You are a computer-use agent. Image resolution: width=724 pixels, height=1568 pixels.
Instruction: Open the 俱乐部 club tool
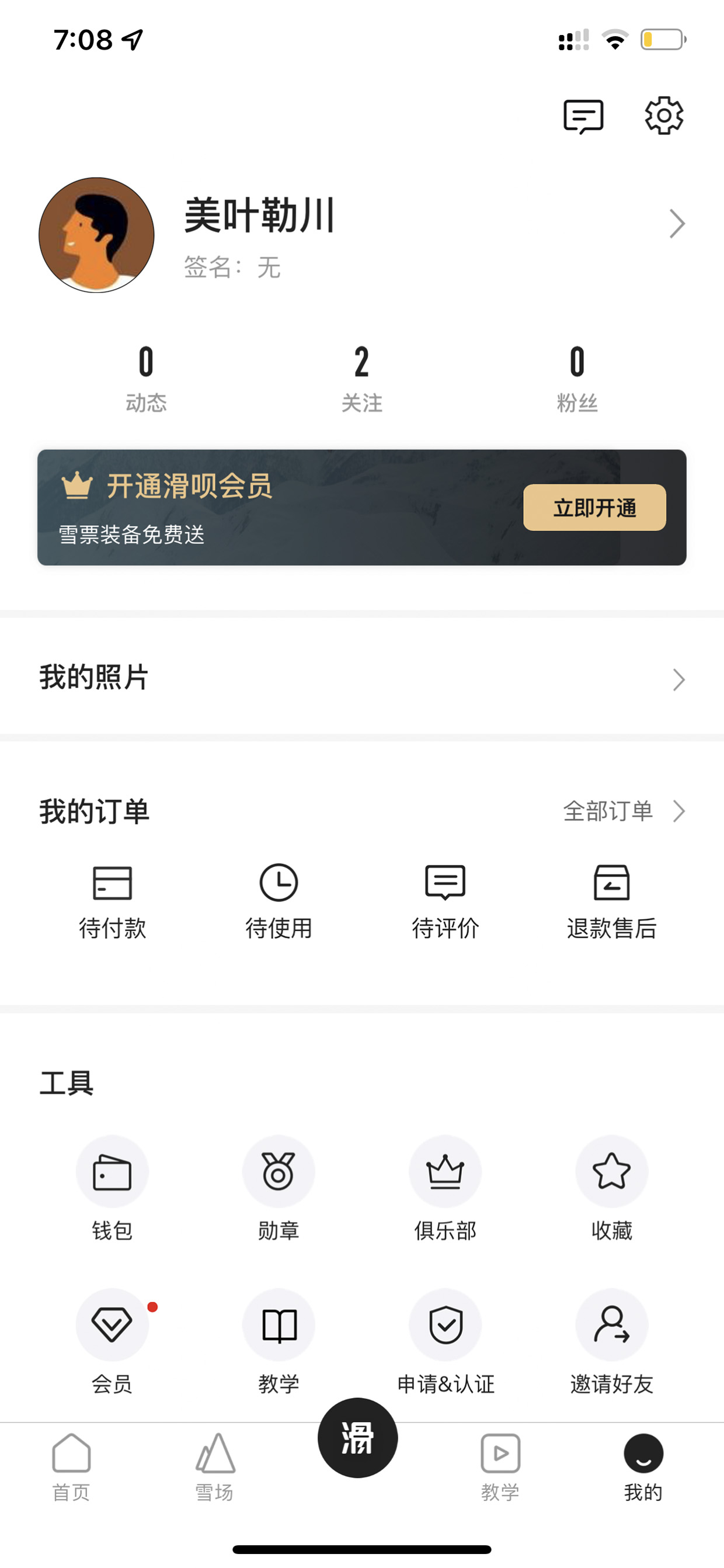coord(445,1188)
